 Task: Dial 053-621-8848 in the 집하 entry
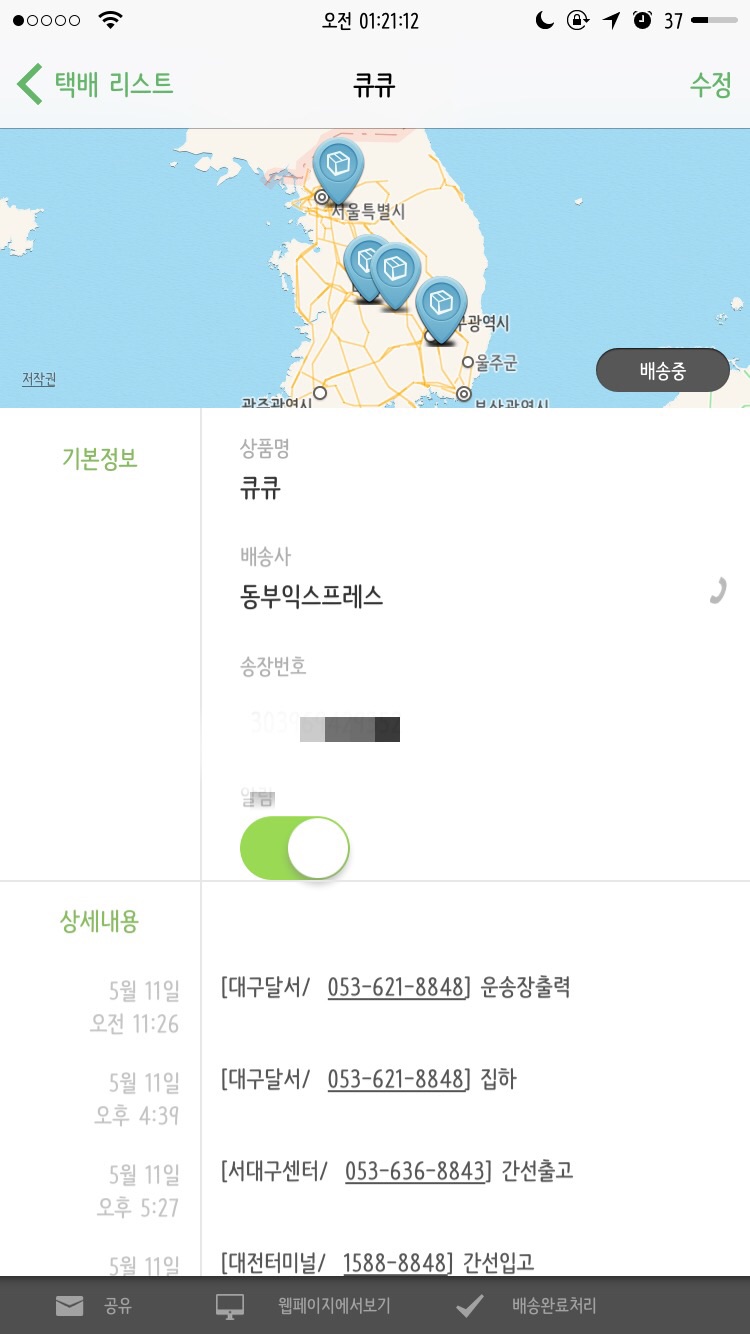(x=397, y=1080)
